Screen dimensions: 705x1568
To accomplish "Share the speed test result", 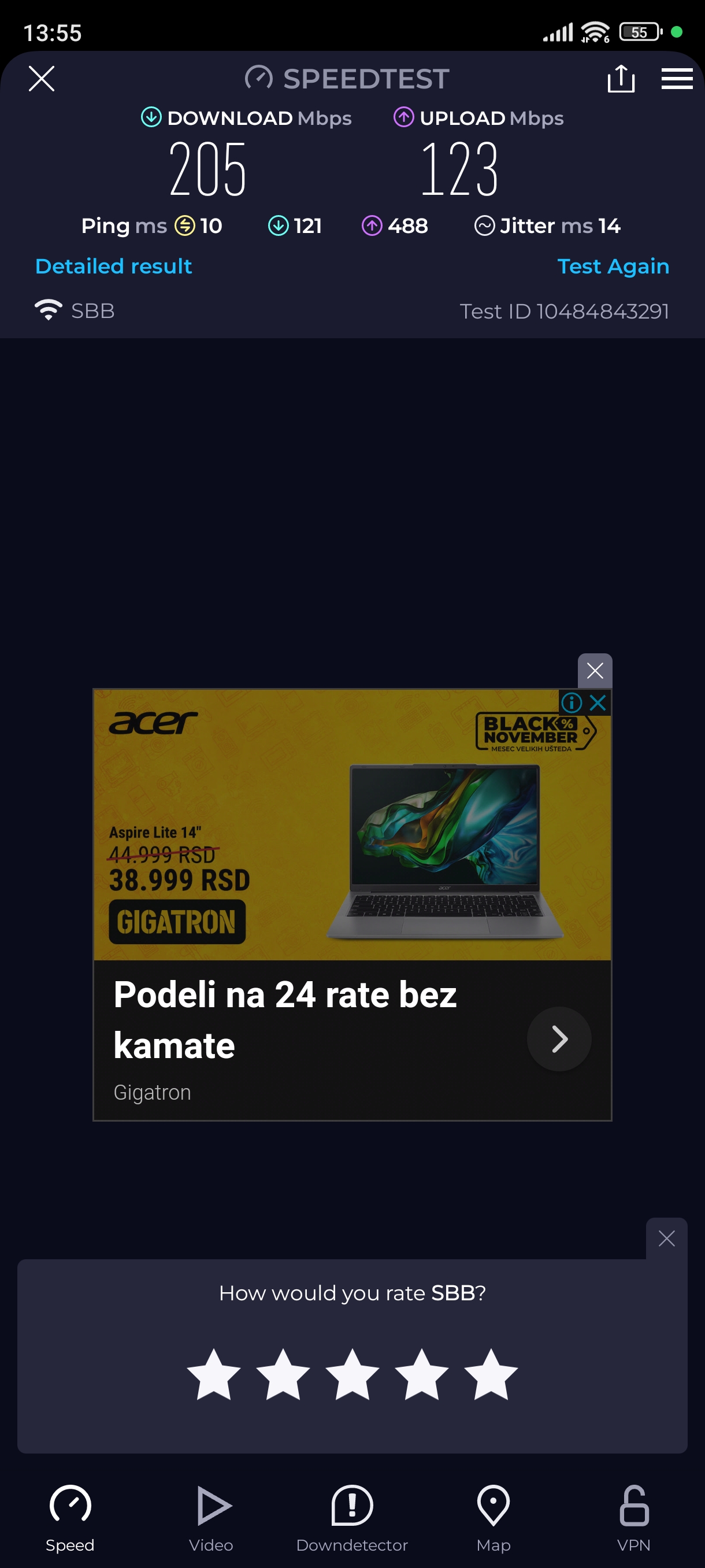I will point(621,79).
